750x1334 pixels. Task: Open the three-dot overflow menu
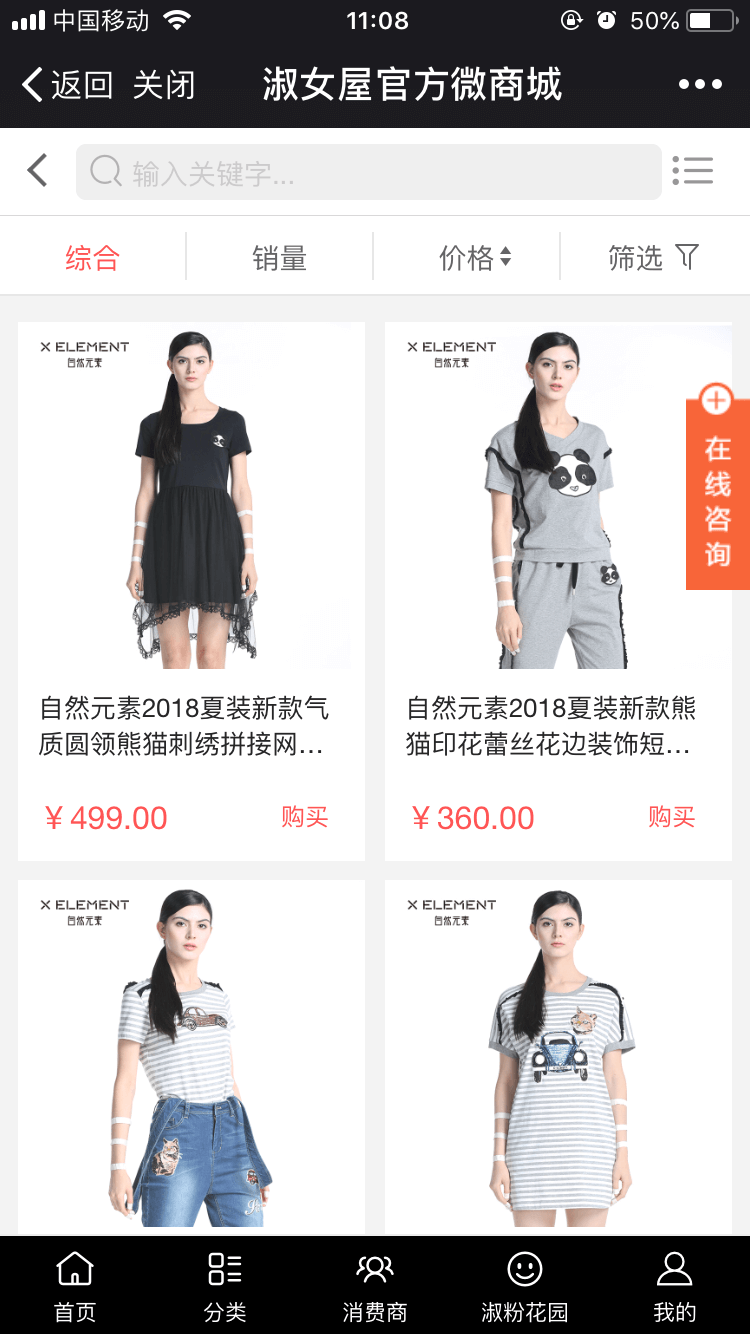pyautogui.click(x=699, y=85)
